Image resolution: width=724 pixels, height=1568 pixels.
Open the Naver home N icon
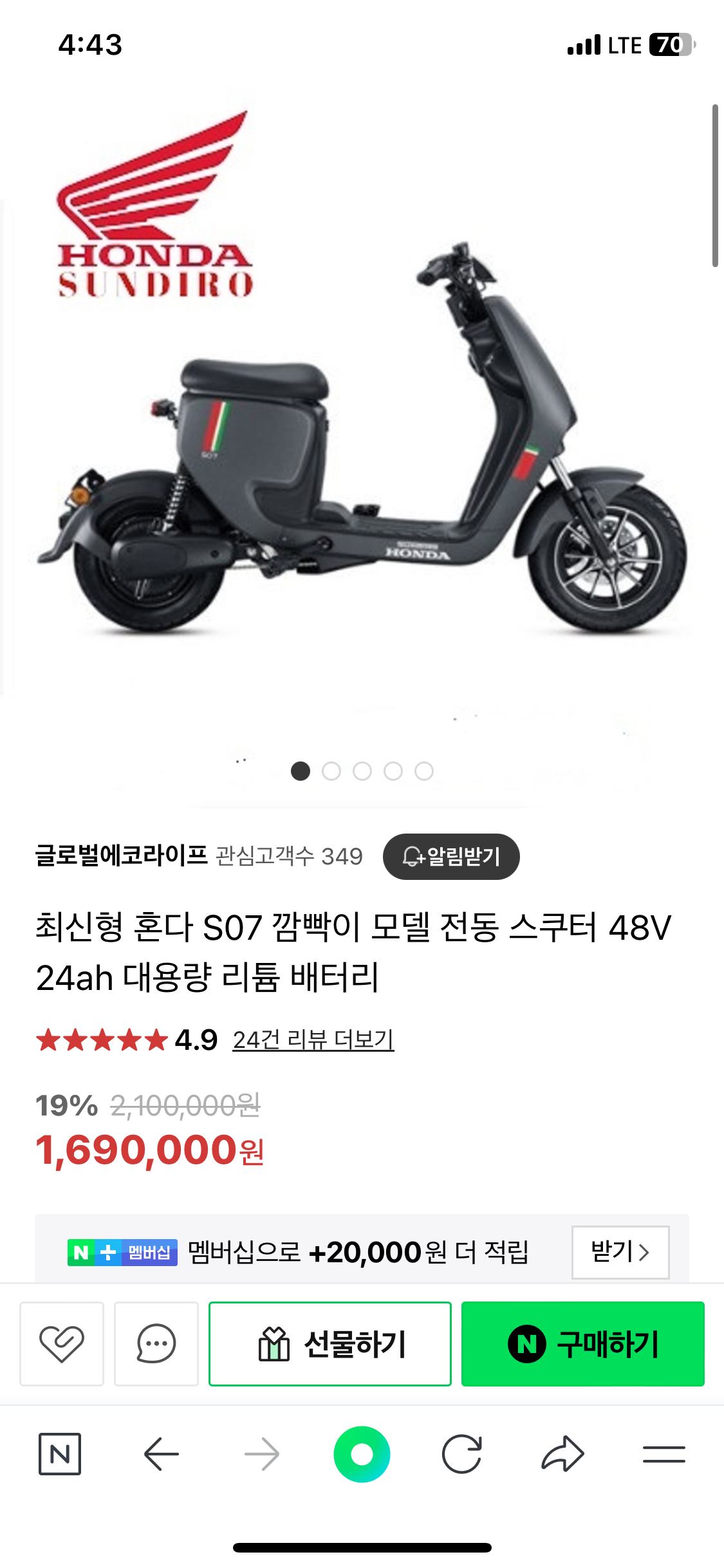click(x=60, y=1454)
